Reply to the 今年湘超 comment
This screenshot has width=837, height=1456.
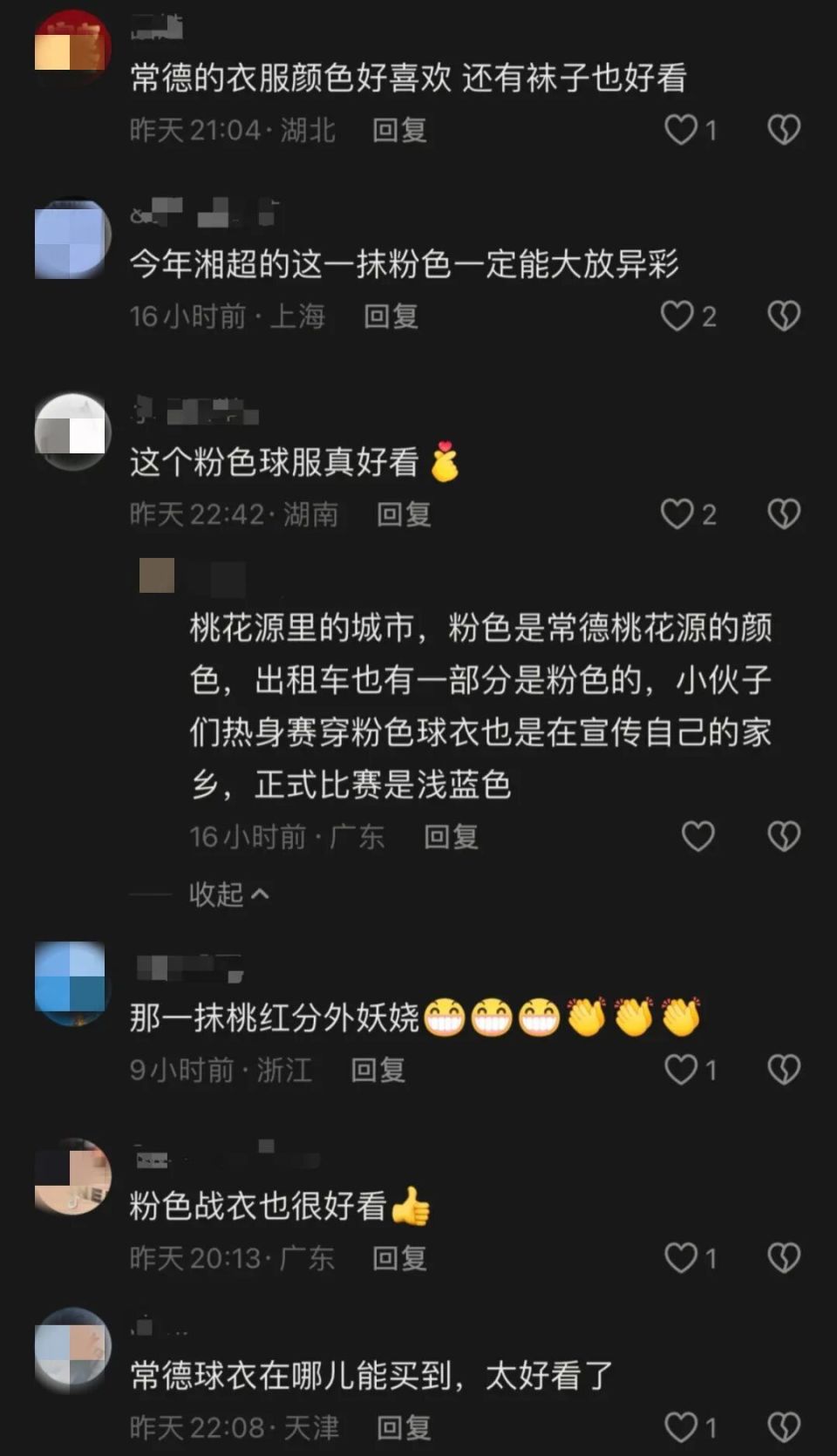click(391, 316)
